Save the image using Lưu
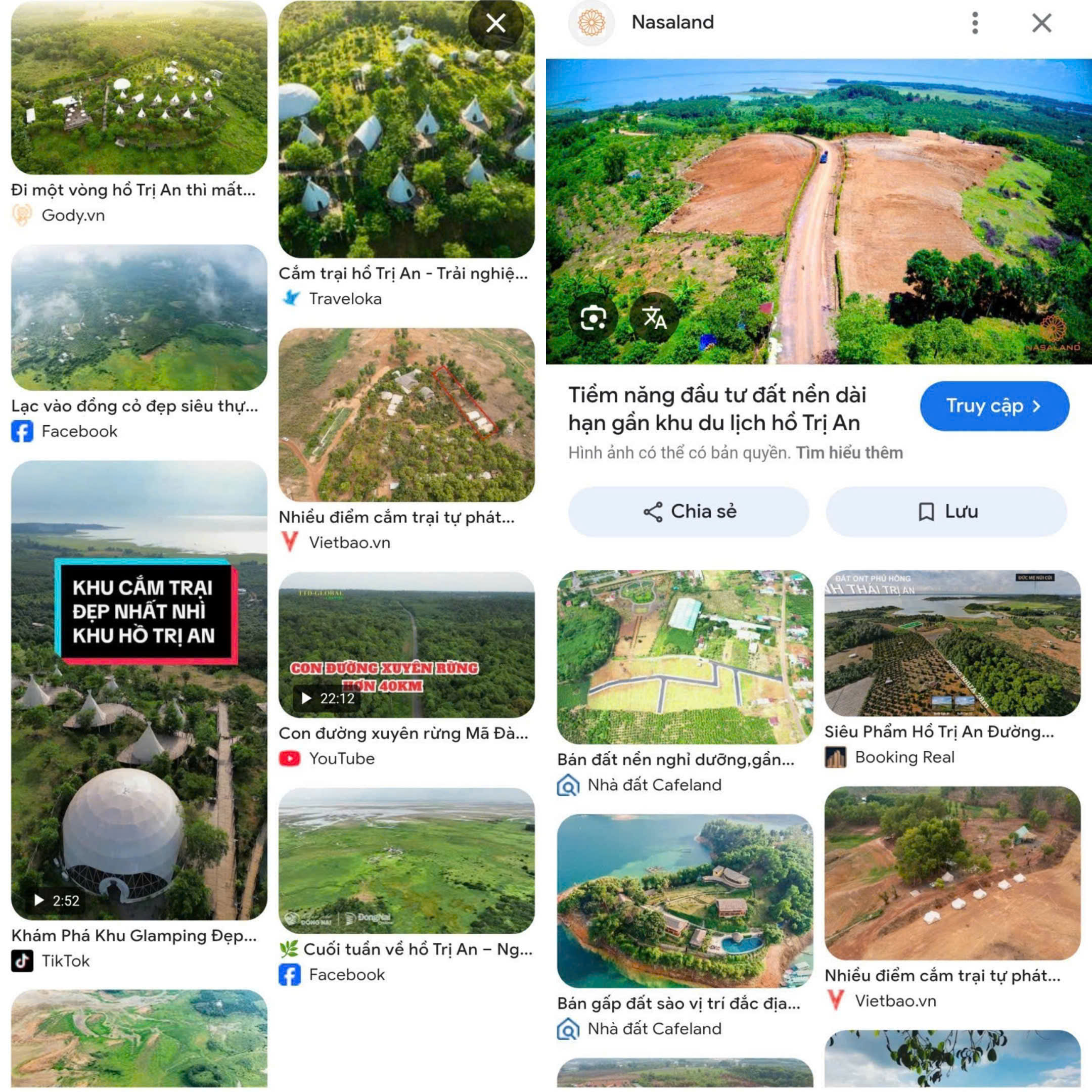The height and width of the screenshot is (1092, 1092). (x=945, y=512)
